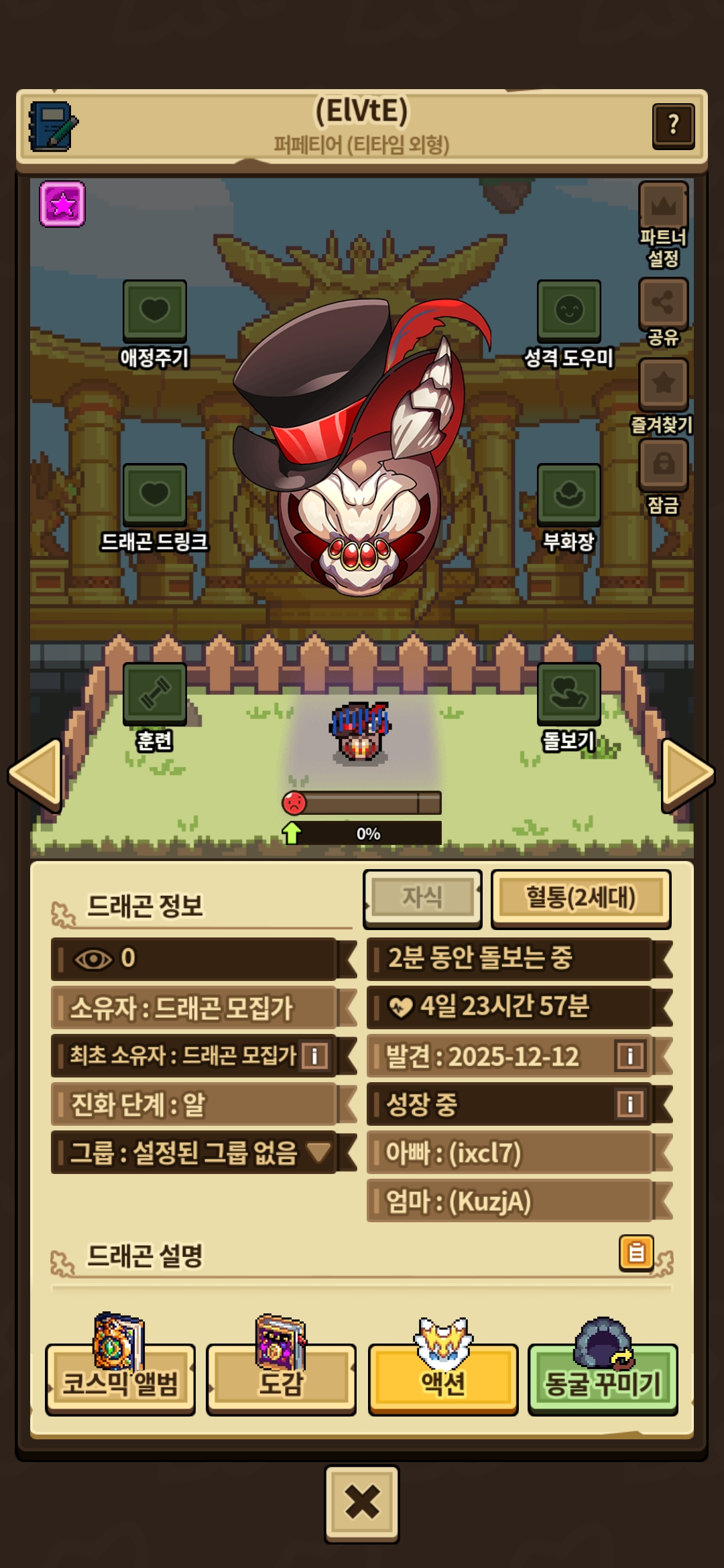The width and height of the screenshot is (724, 1568).
Task: Open 파트너 설정 (partner settings)
Action: [x=663, y=208]
